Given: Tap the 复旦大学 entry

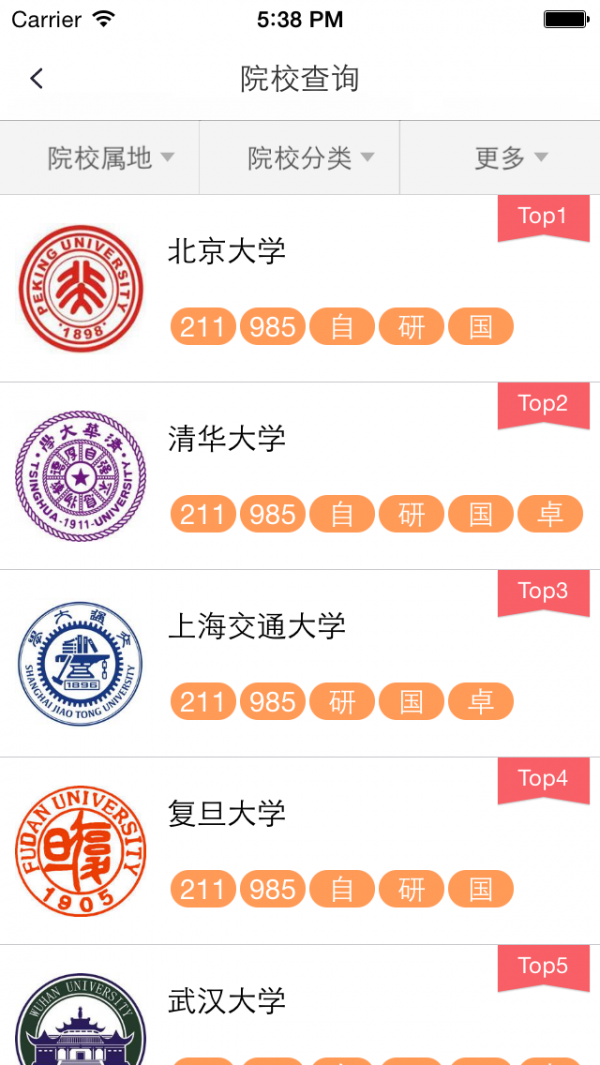Looking at the screenshot, I should 227,814.
